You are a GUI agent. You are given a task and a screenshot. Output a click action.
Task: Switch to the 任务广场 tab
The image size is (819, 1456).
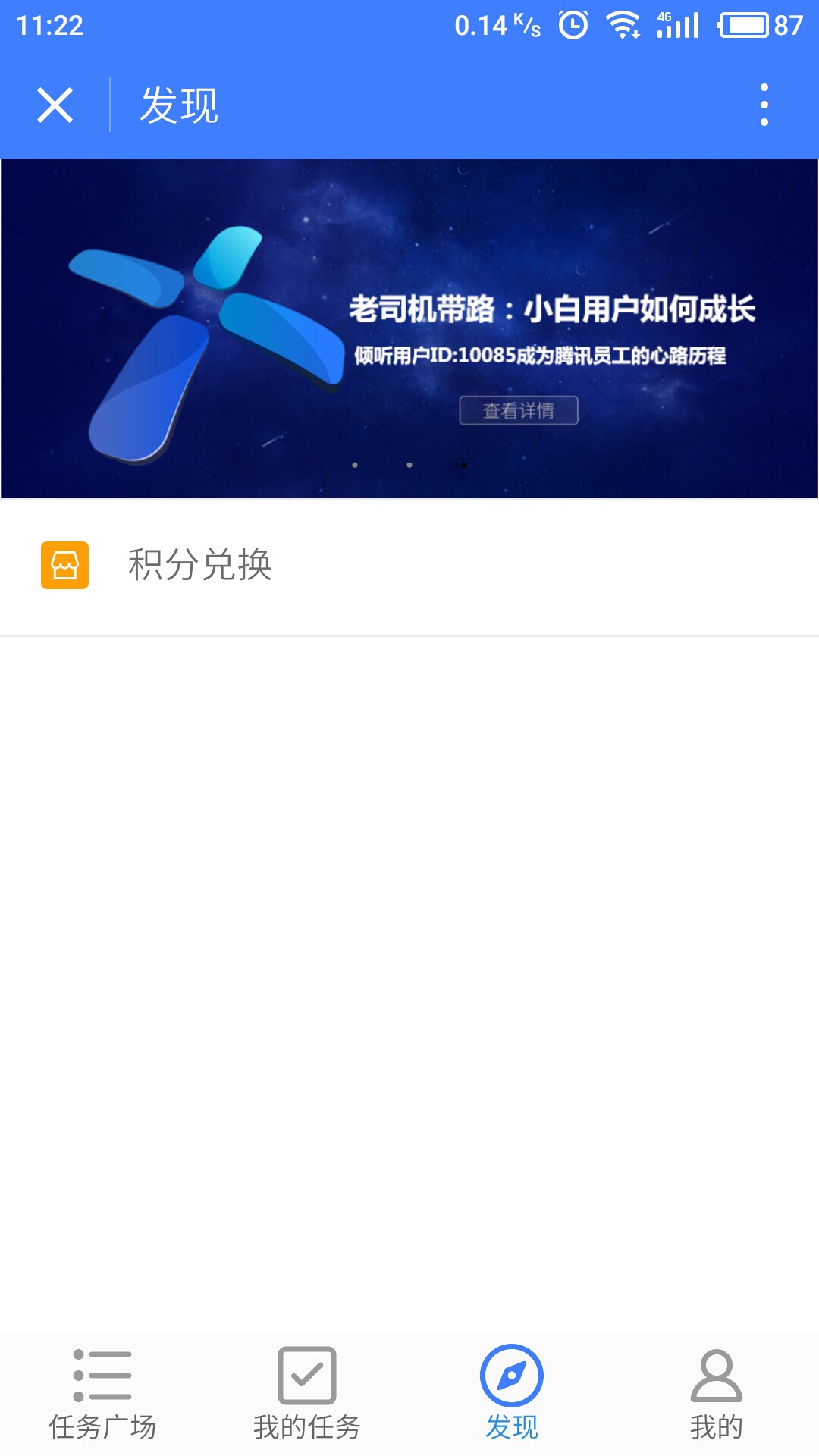(102, 1394)
